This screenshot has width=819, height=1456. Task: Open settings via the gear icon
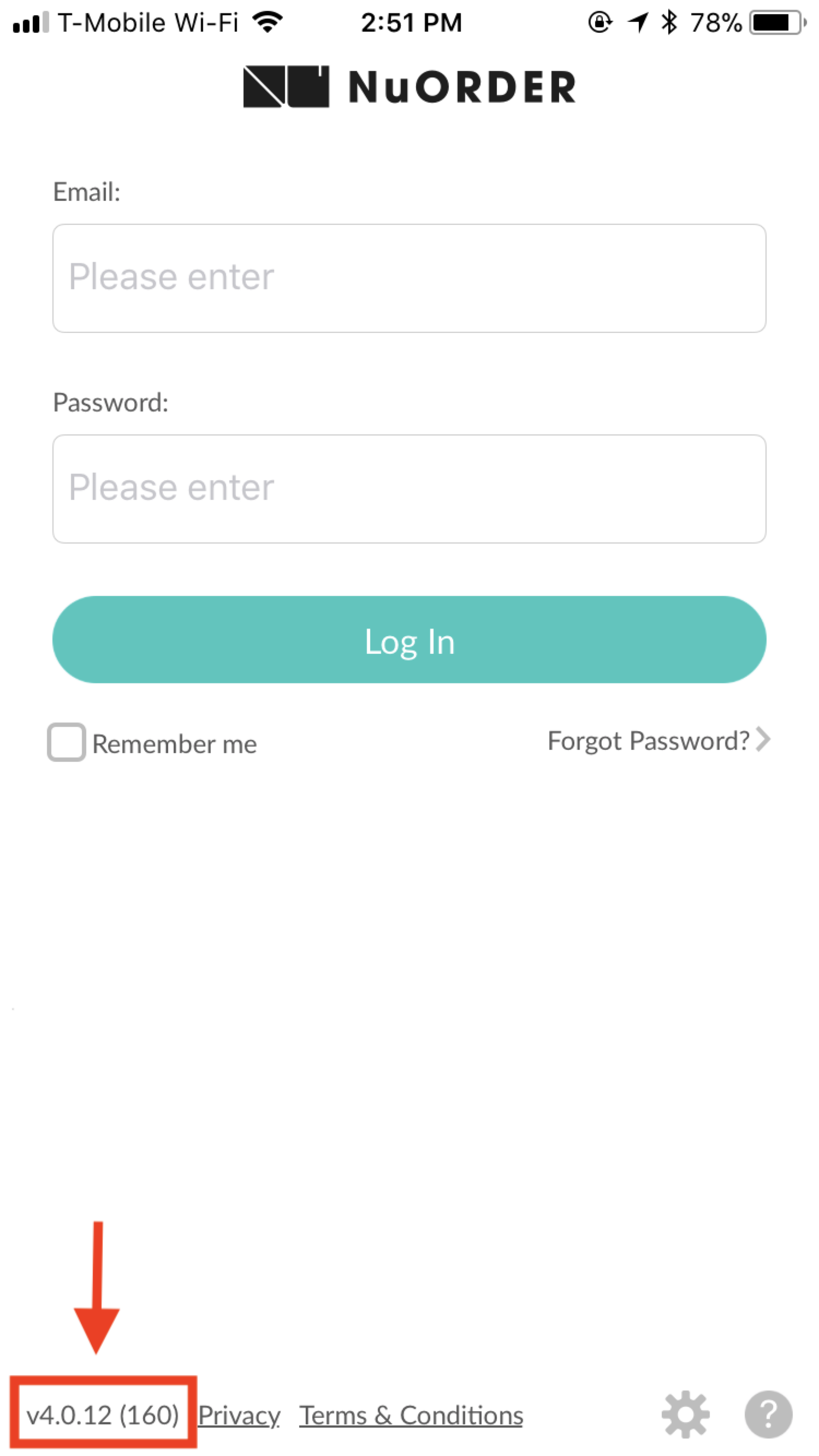click(x=686, y=1415)
